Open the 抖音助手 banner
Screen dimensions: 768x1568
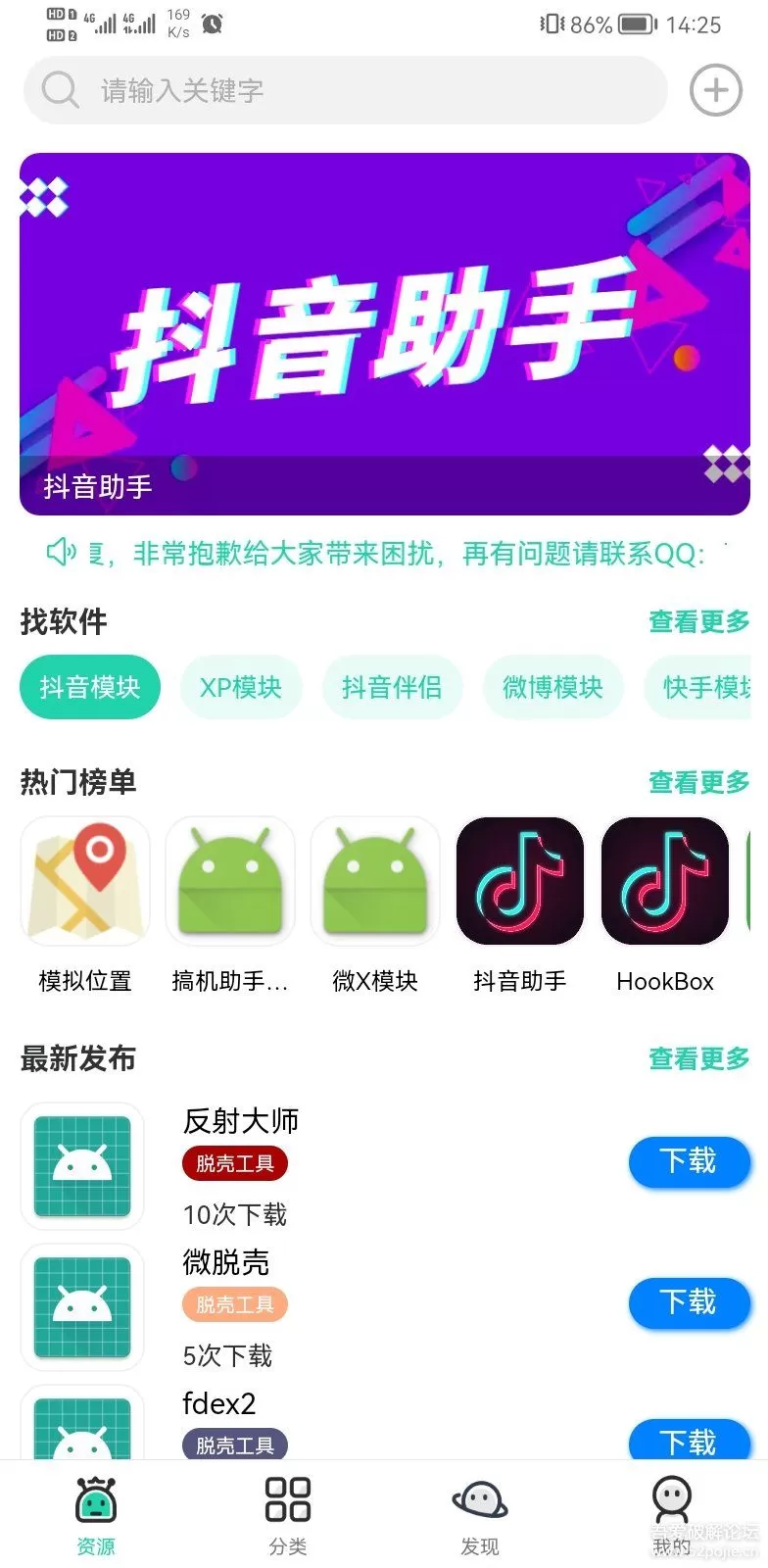pos(384,333)
